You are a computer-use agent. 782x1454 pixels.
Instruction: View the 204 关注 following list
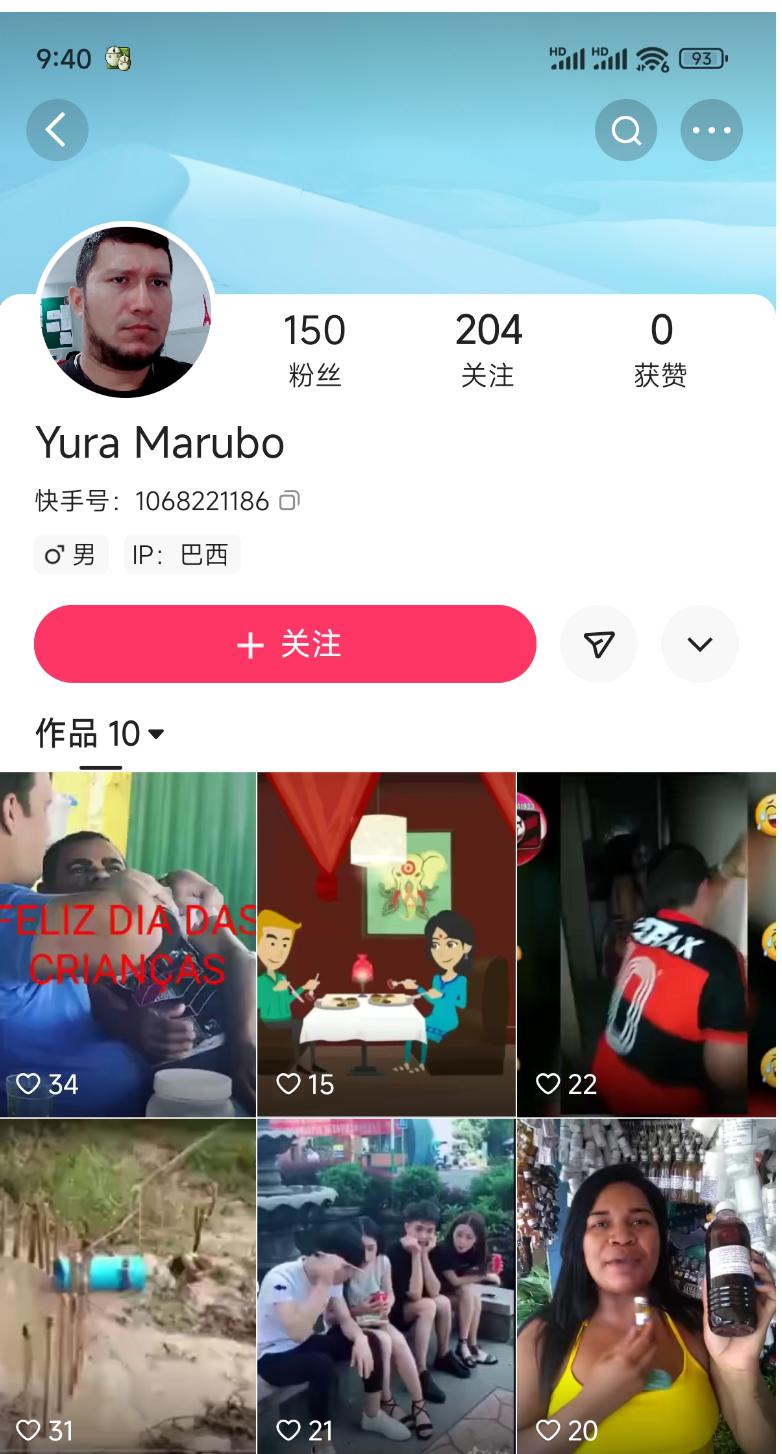click(x=488, y=347)
